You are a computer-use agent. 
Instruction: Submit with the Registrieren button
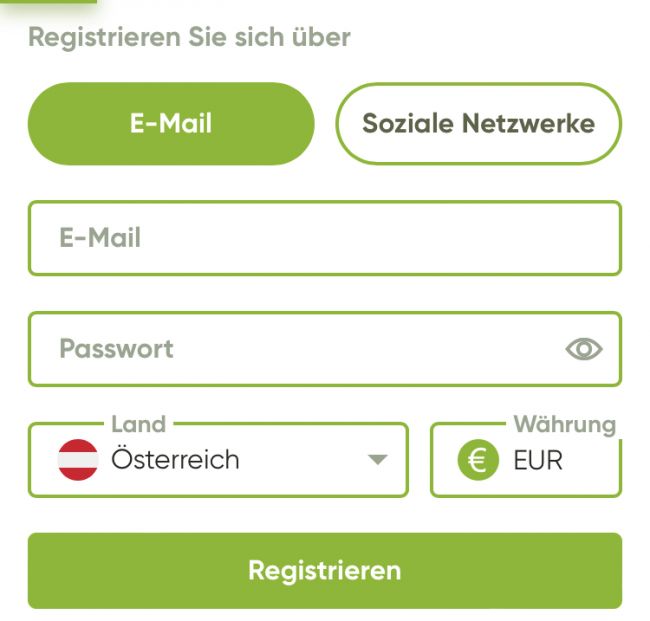point(324,571)
